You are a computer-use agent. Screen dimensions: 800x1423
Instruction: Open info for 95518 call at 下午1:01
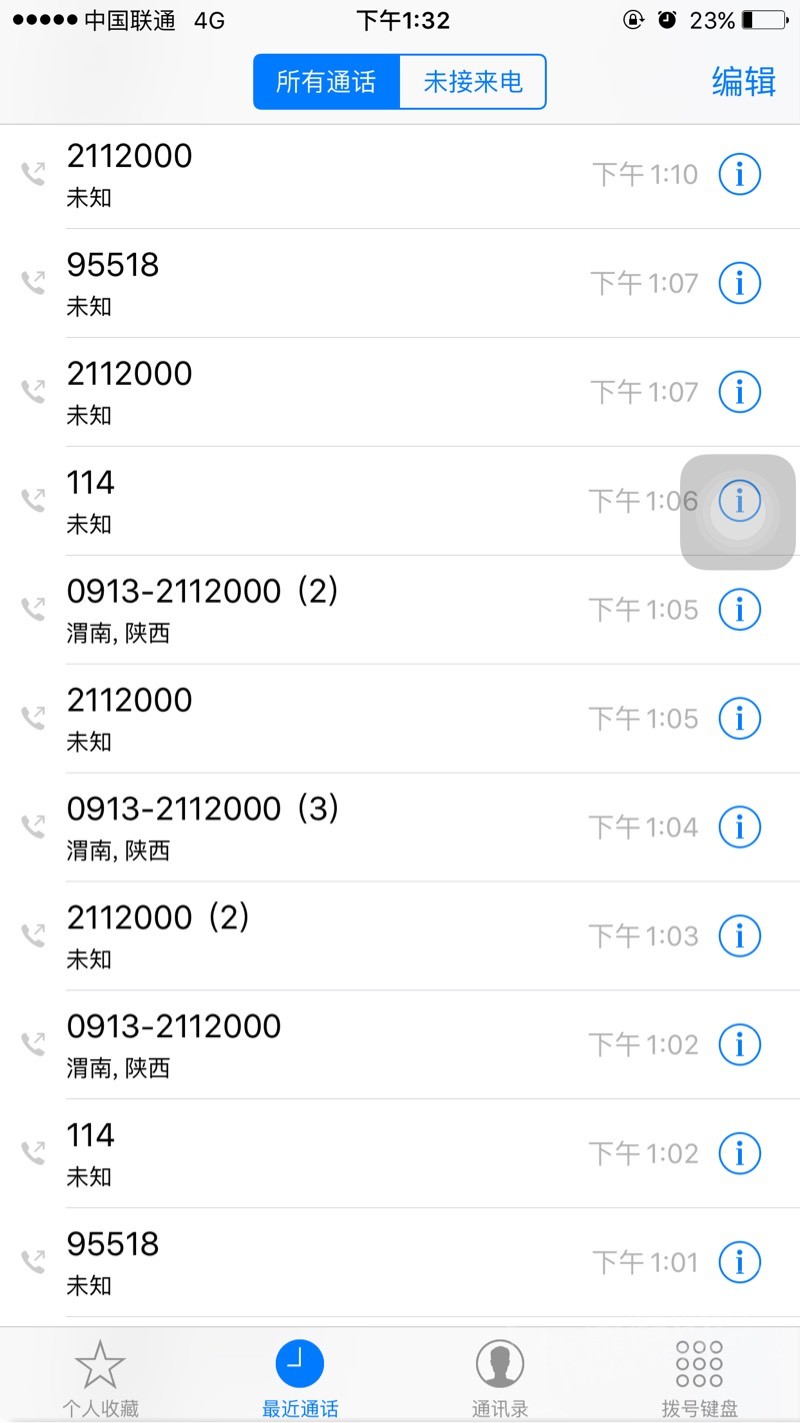tap(740, 1262)
